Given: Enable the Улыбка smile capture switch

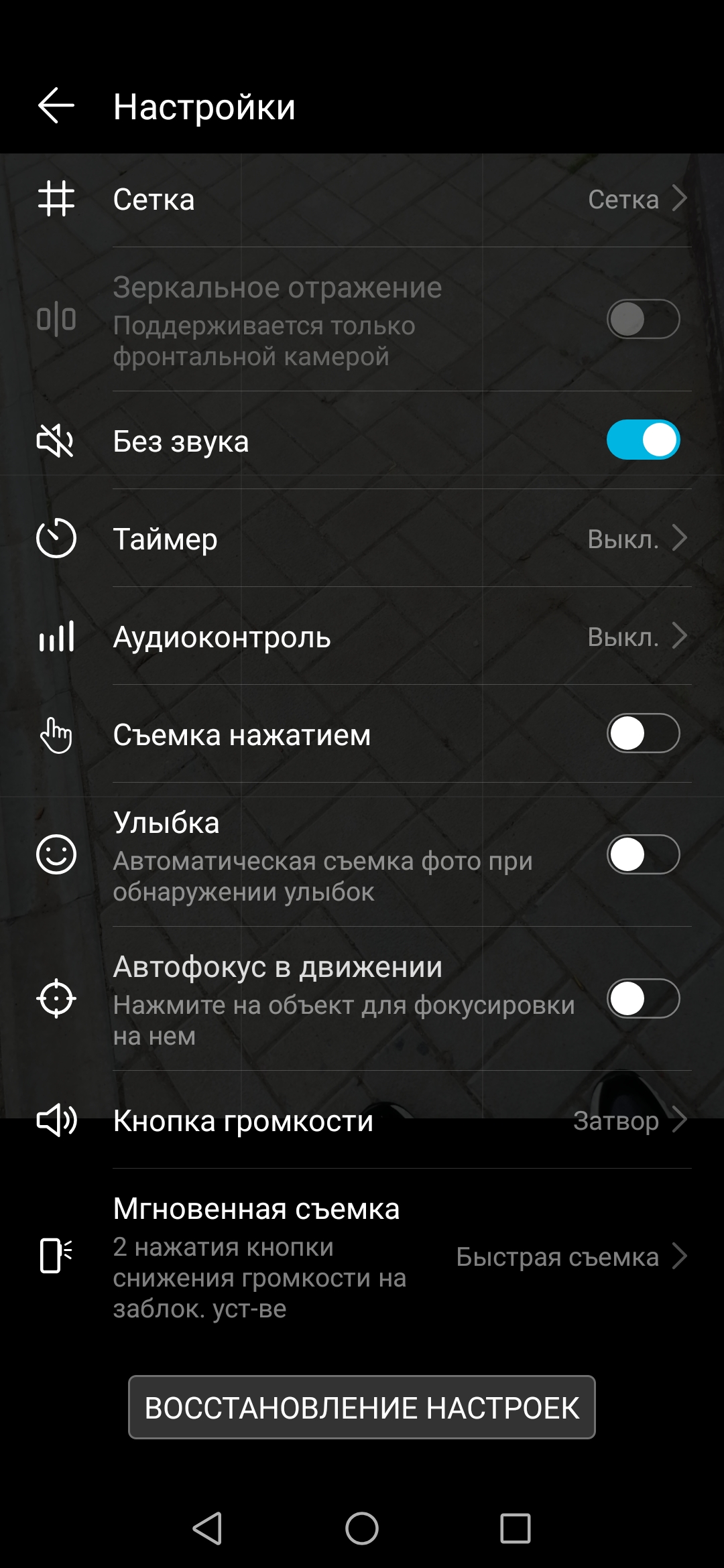Looking at the screenshot, I should [x=643, y=855].
